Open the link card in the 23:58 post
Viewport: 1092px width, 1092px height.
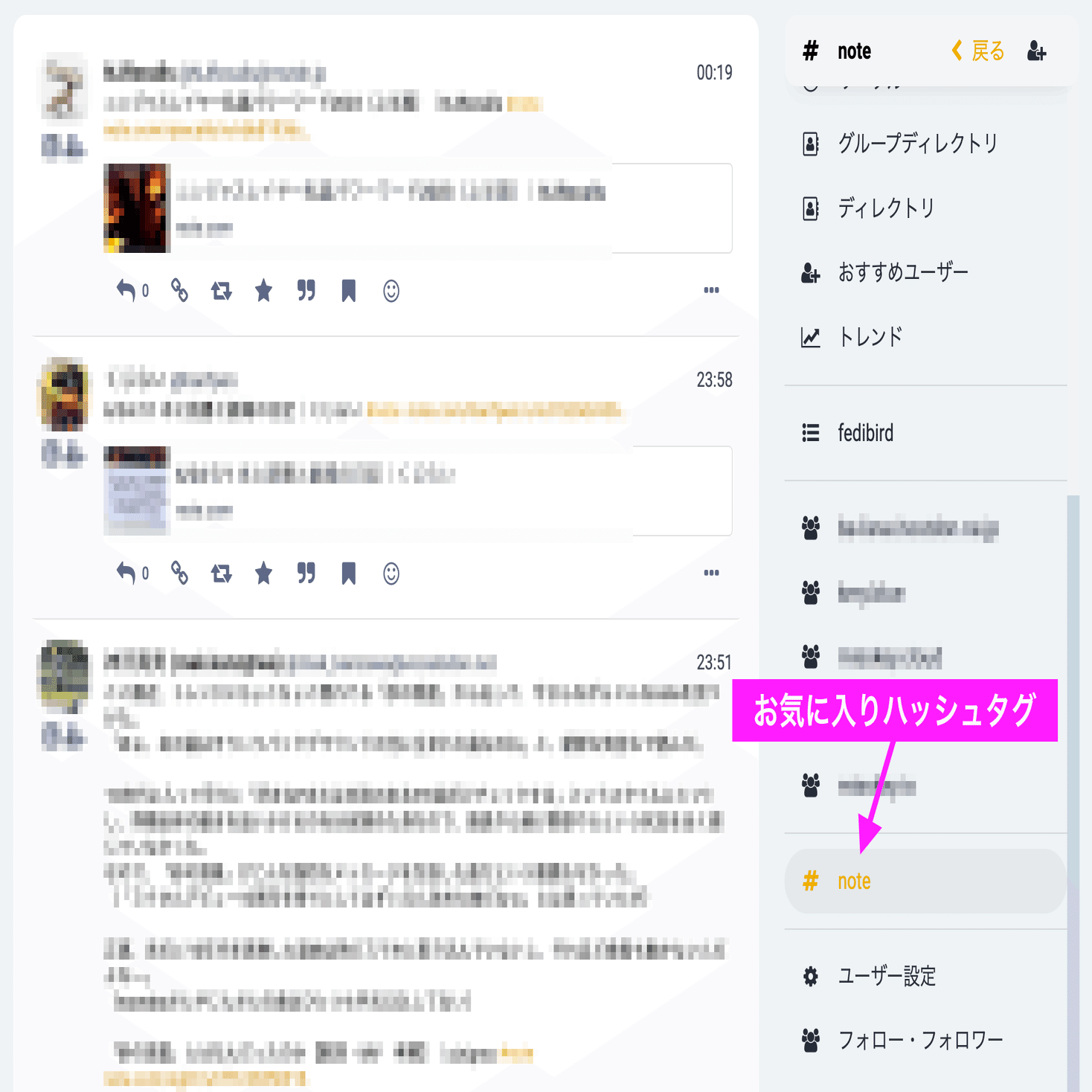point(417,491)
